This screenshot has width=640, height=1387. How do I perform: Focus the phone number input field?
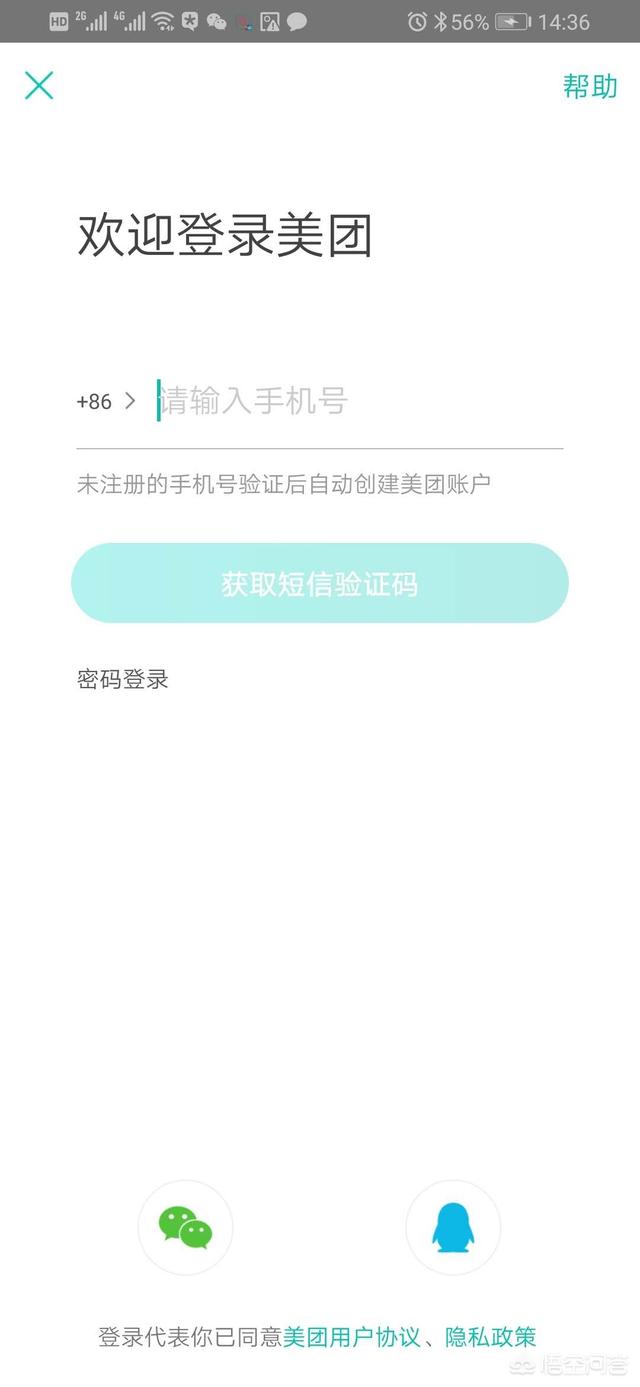click(360, 401)
